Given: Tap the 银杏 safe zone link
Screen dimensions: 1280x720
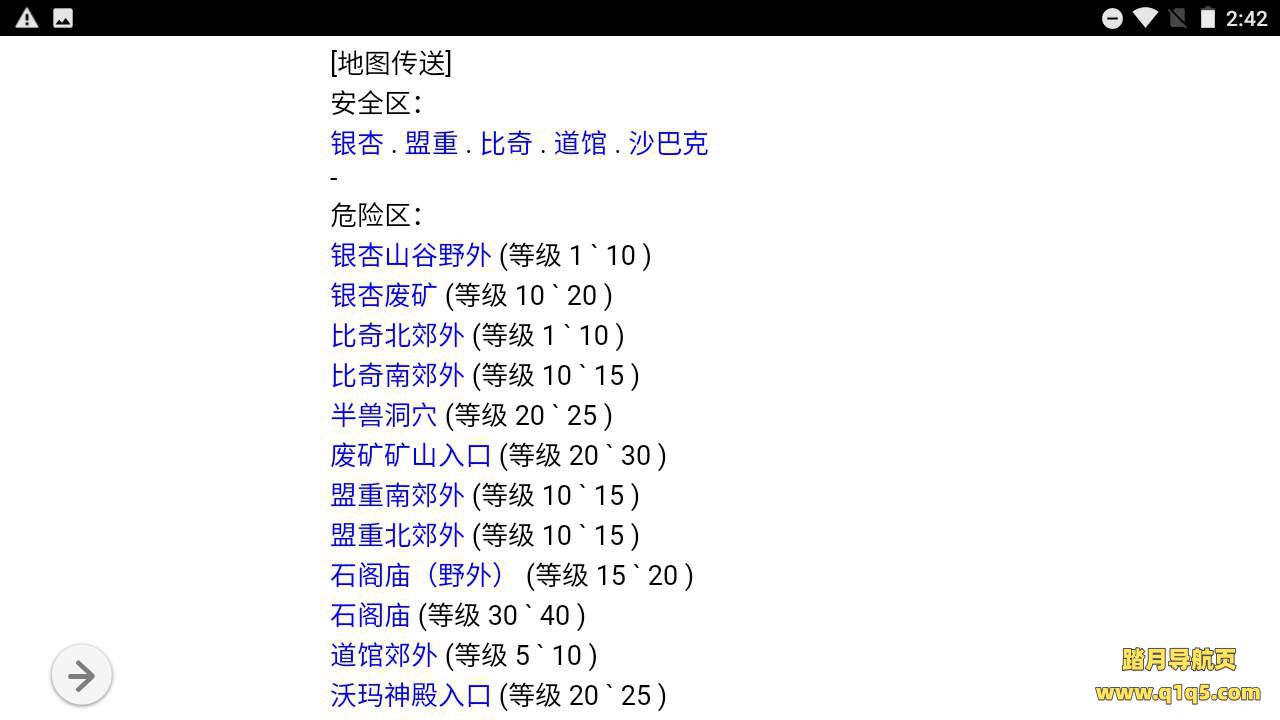Looking at the screenshot, I should (357, 143).
